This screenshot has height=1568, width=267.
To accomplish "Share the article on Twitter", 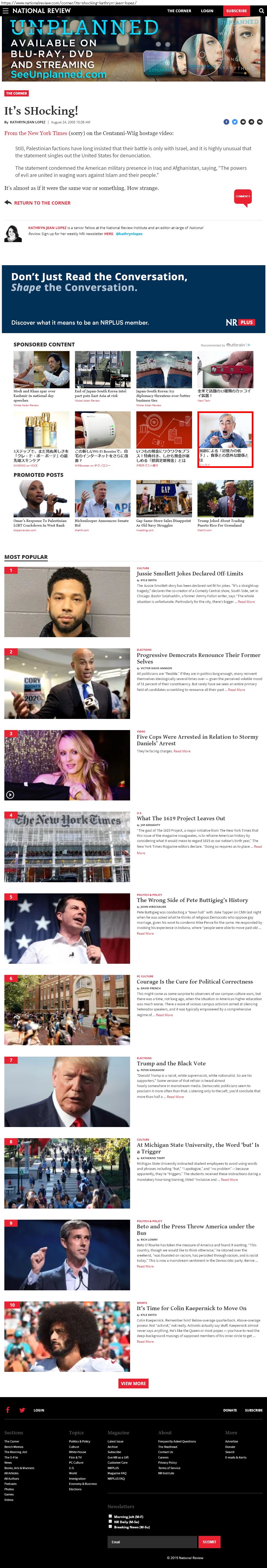I will coord(235,122).
